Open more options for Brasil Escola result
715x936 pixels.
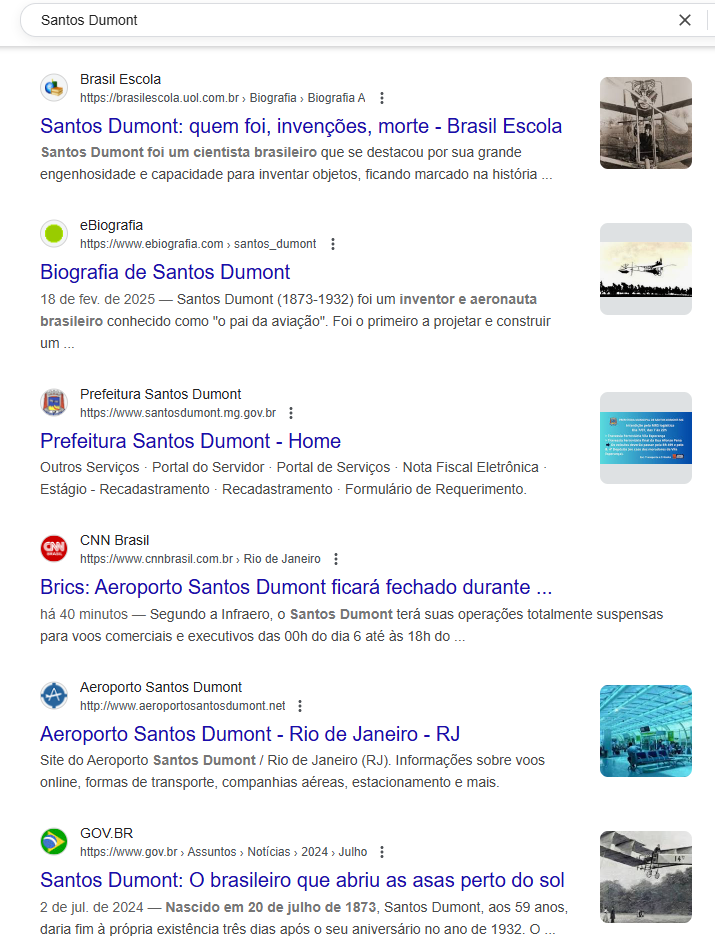tap(382, 98)
